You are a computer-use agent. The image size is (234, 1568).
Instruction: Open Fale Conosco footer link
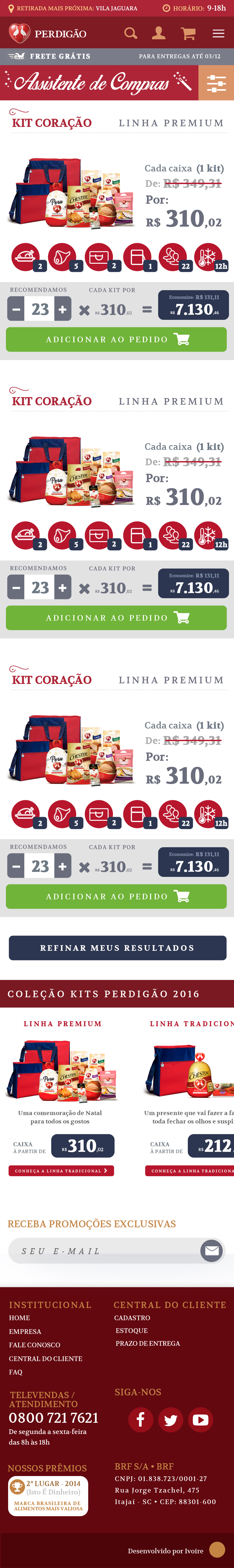coord(34,1344)
